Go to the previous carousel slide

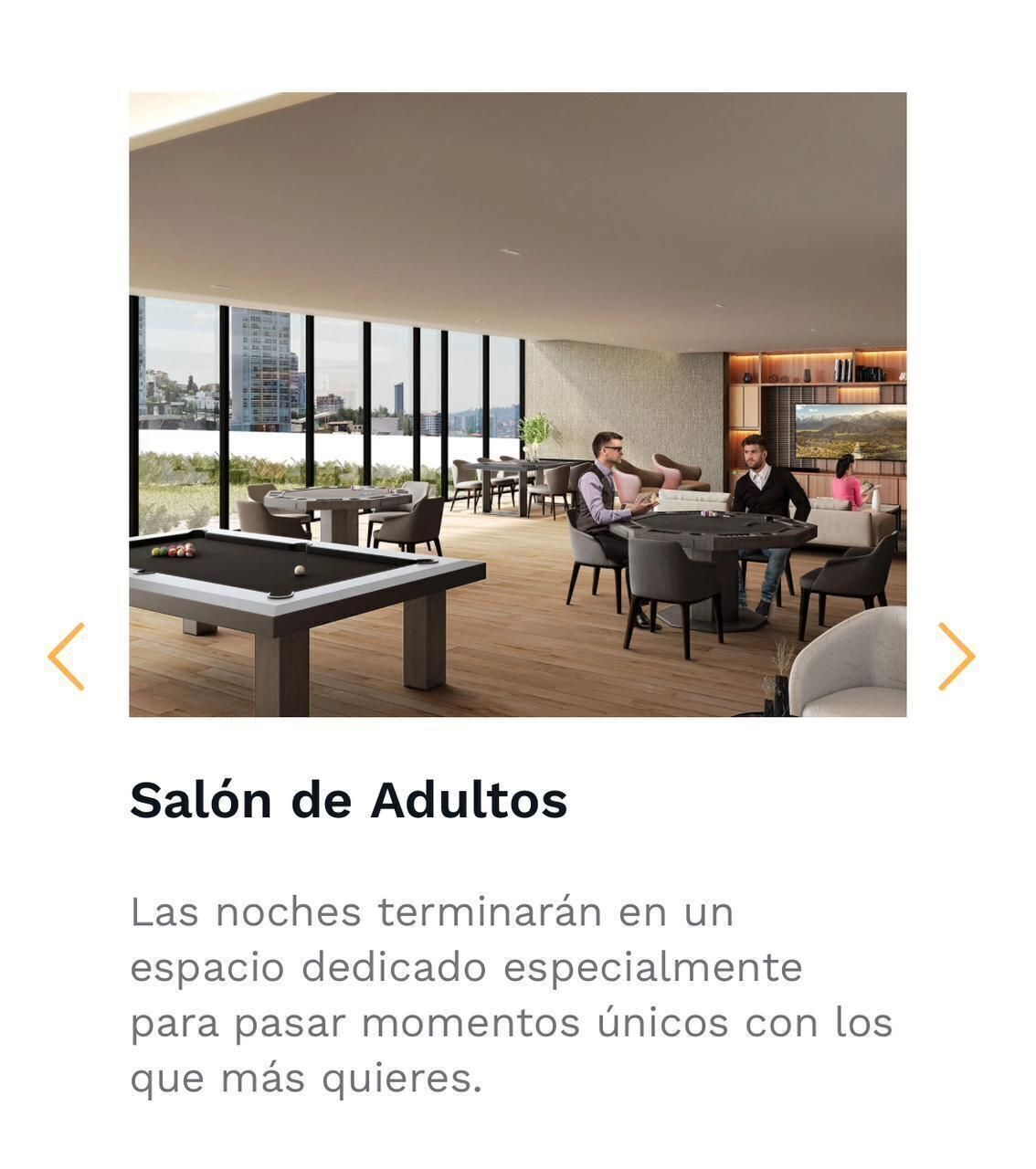click(x=67, y=656)
